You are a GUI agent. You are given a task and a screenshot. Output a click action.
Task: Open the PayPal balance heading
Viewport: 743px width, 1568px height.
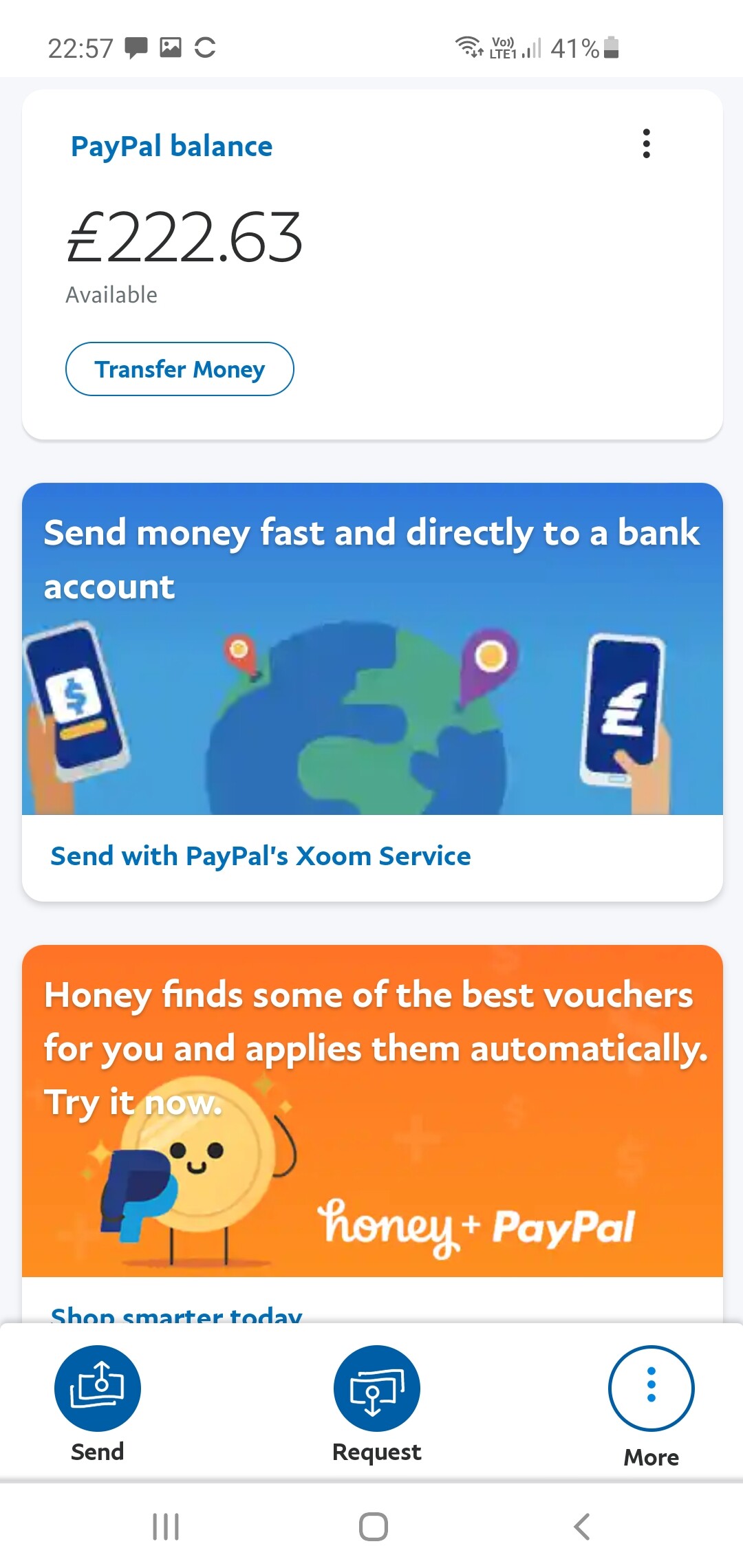tap(172, 146)
